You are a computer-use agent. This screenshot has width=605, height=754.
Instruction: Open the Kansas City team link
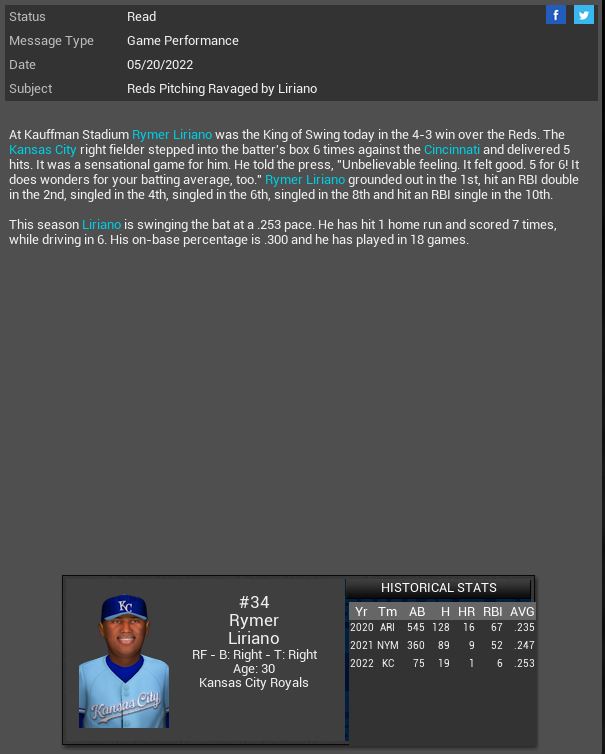43,149
